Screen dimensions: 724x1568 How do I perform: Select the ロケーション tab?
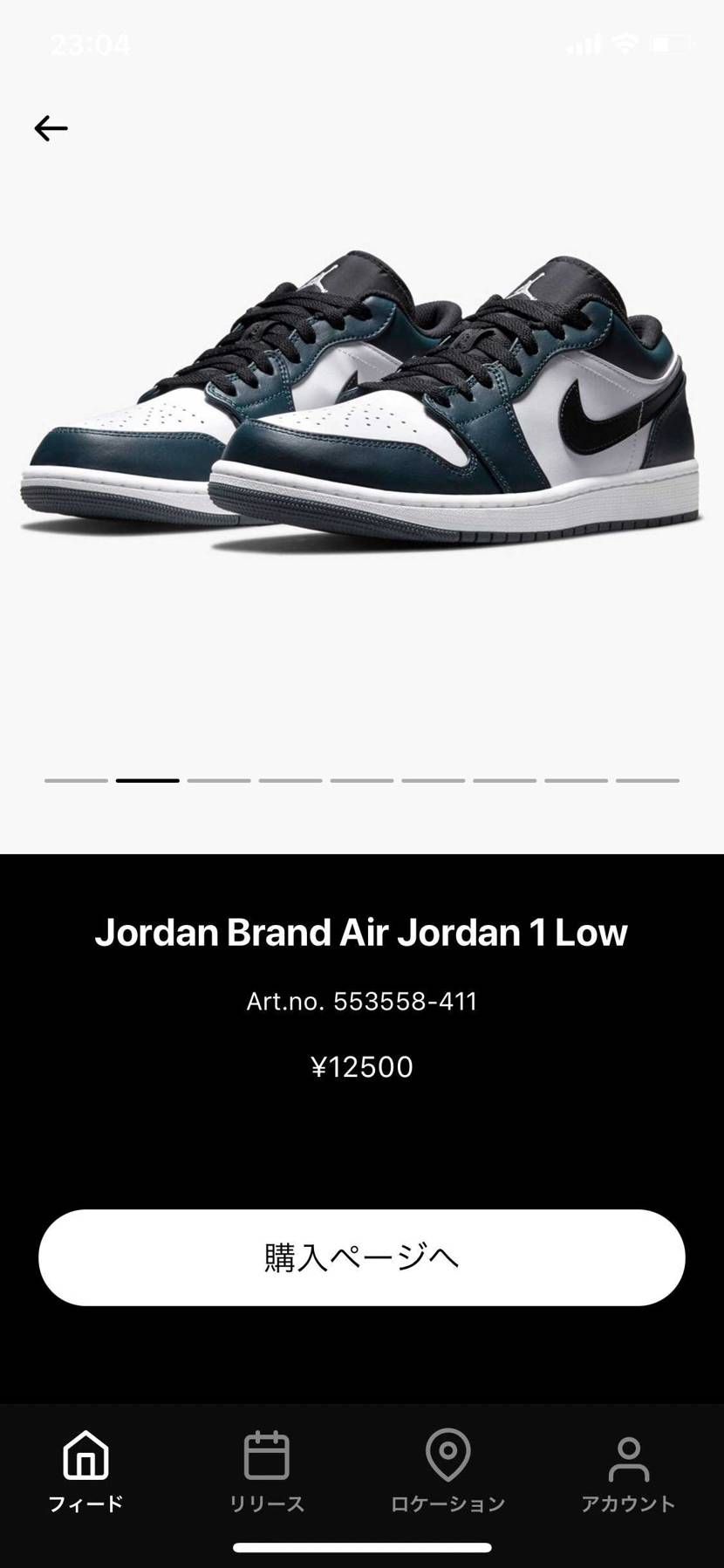coord(447,1471)
